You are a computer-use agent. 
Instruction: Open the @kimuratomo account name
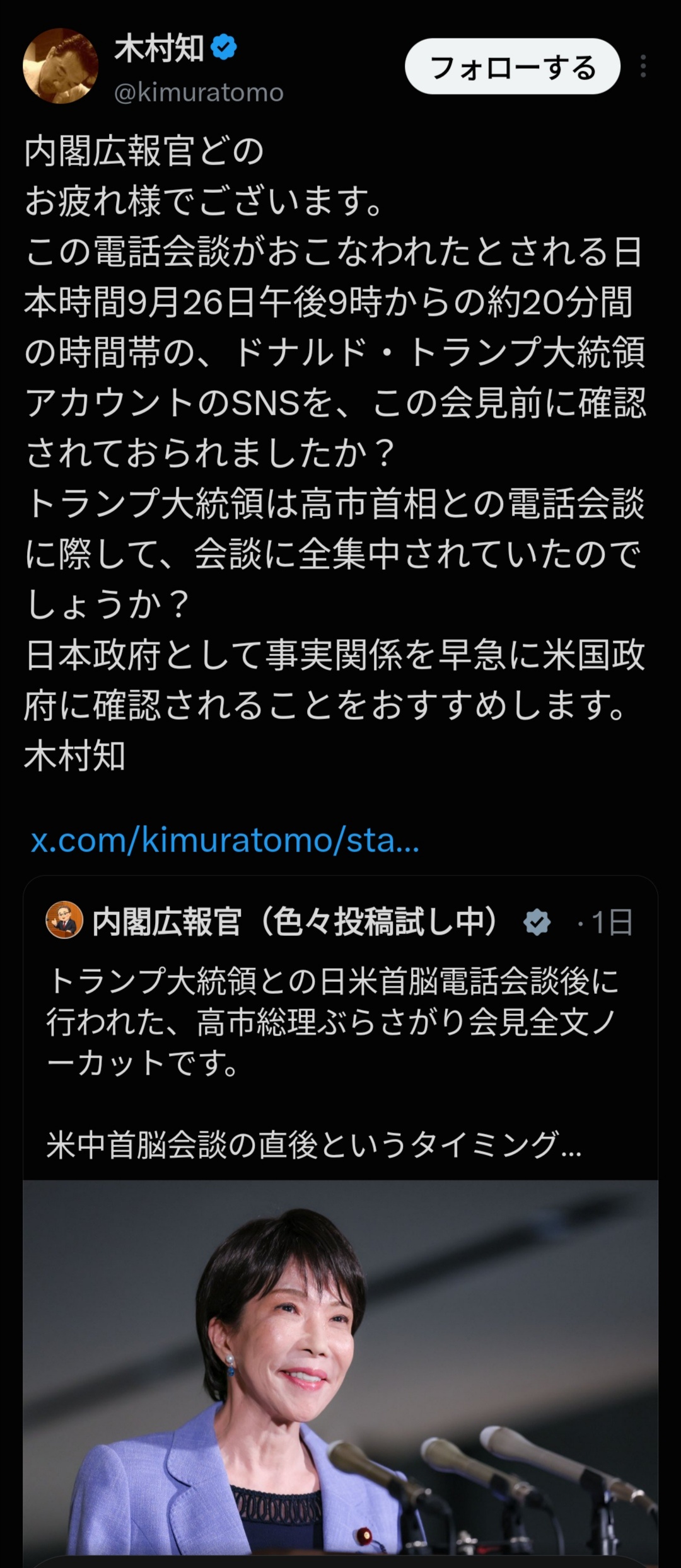tap(199, 93)
